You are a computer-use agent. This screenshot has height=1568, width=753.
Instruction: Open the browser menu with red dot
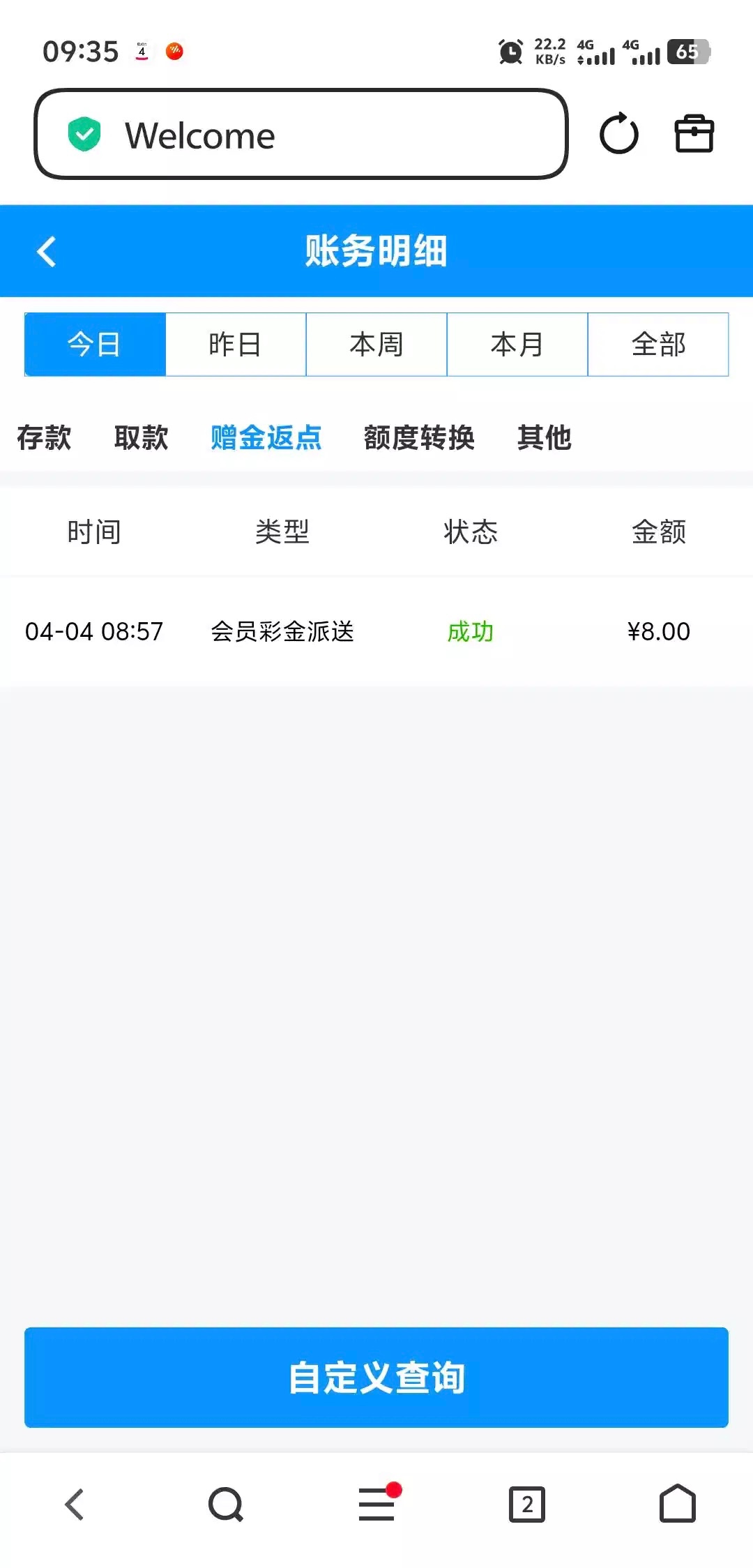point(377,1505)
